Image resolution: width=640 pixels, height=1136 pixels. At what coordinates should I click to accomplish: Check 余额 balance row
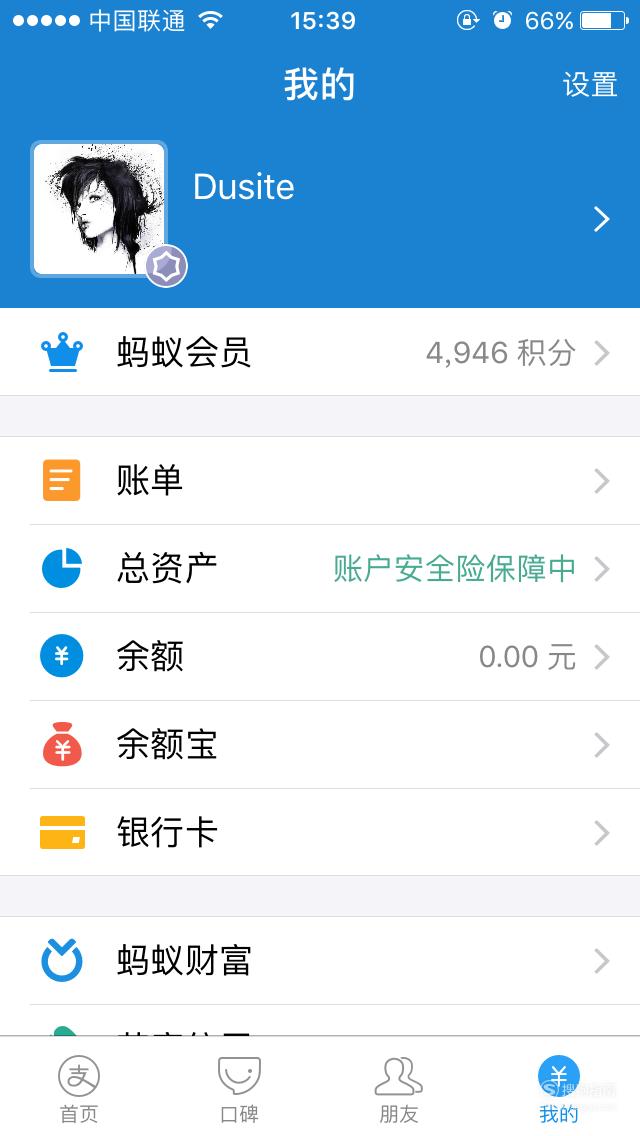(x=320, y=656)
